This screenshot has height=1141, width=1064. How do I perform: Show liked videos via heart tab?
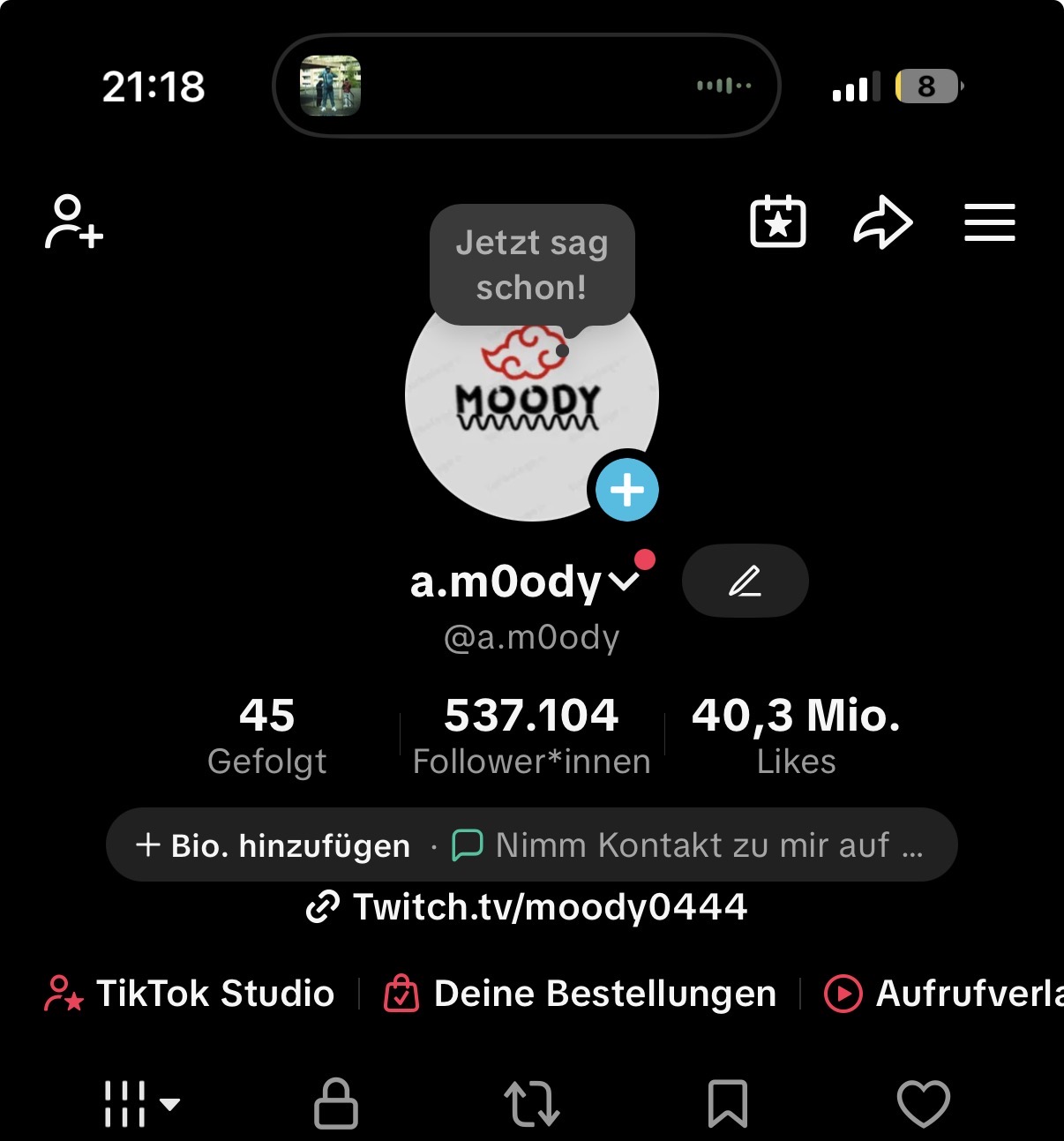[x=924, y=1103]
